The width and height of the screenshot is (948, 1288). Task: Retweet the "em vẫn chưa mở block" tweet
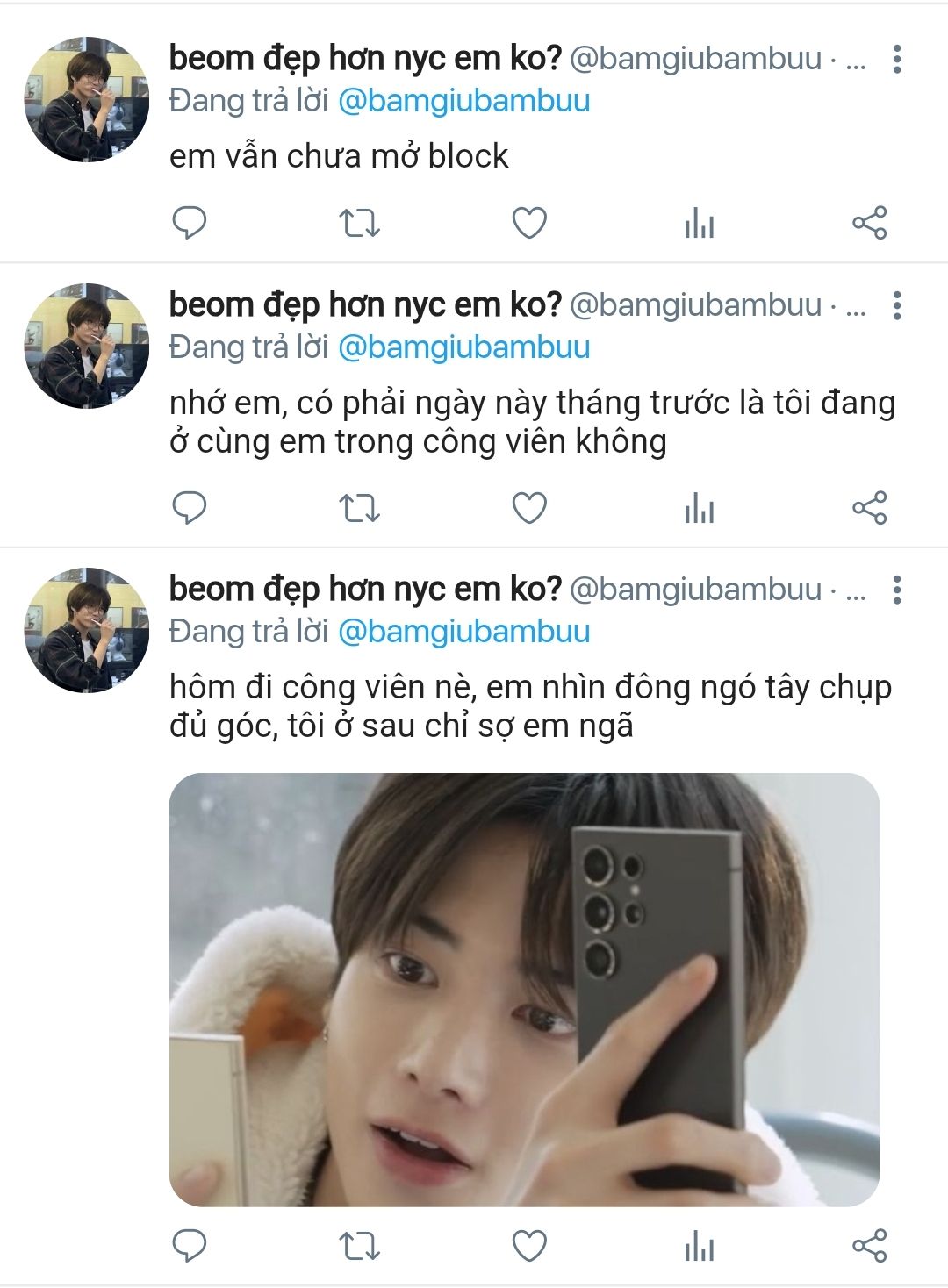pos(359,223)
